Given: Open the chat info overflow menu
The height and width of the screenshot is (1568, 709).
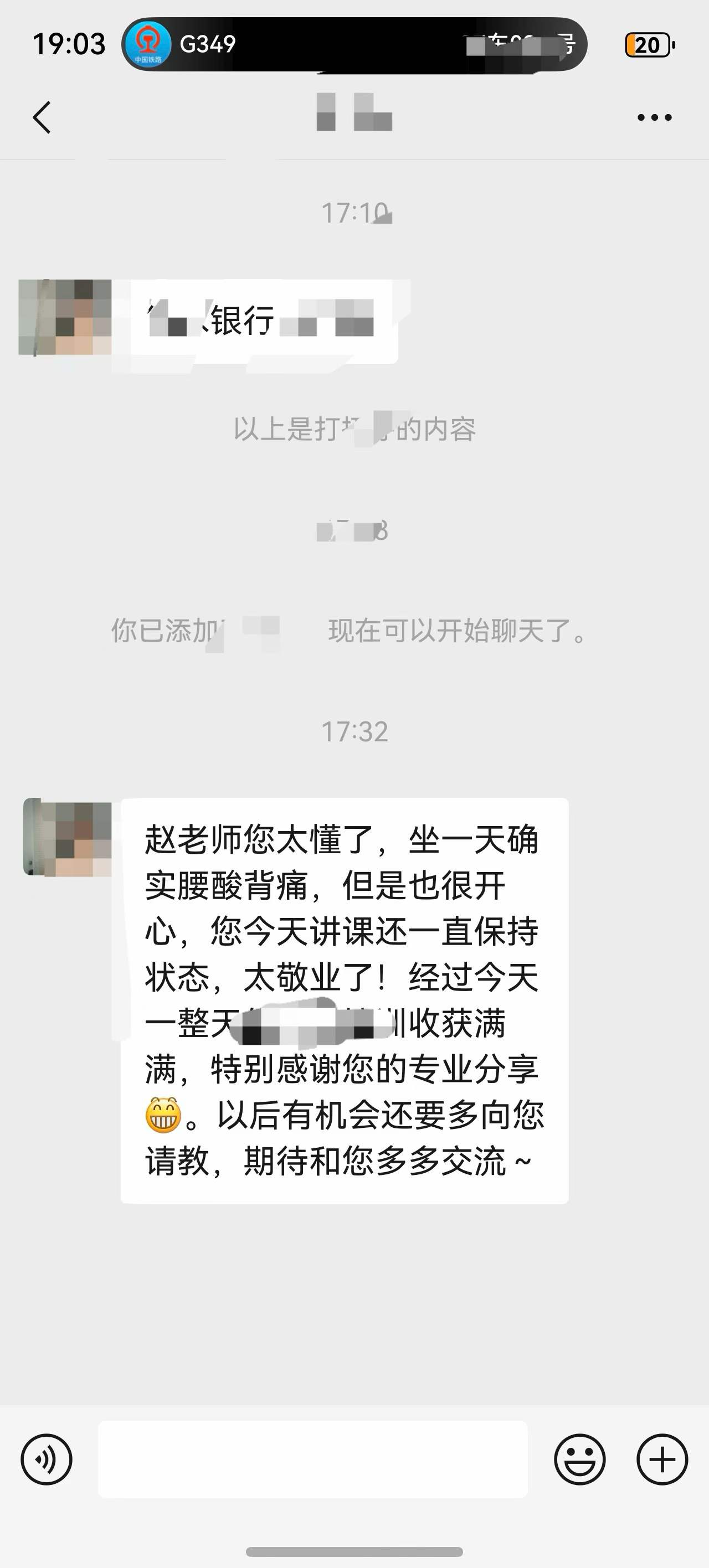Looking at the screenshot, I should pyautogui.click(x=654, y=117).
